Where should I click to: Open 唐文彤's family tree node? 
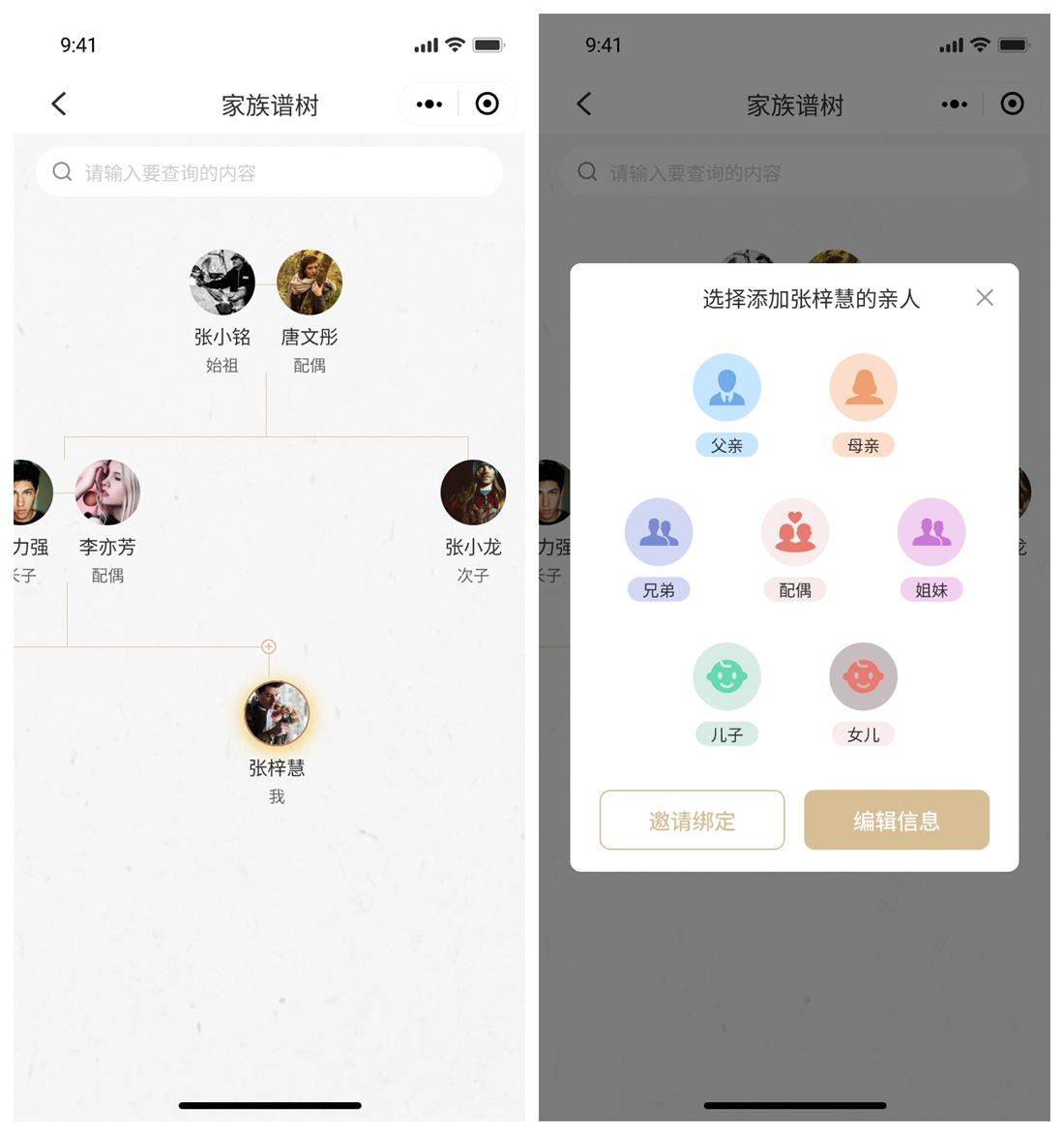[310, 283]
